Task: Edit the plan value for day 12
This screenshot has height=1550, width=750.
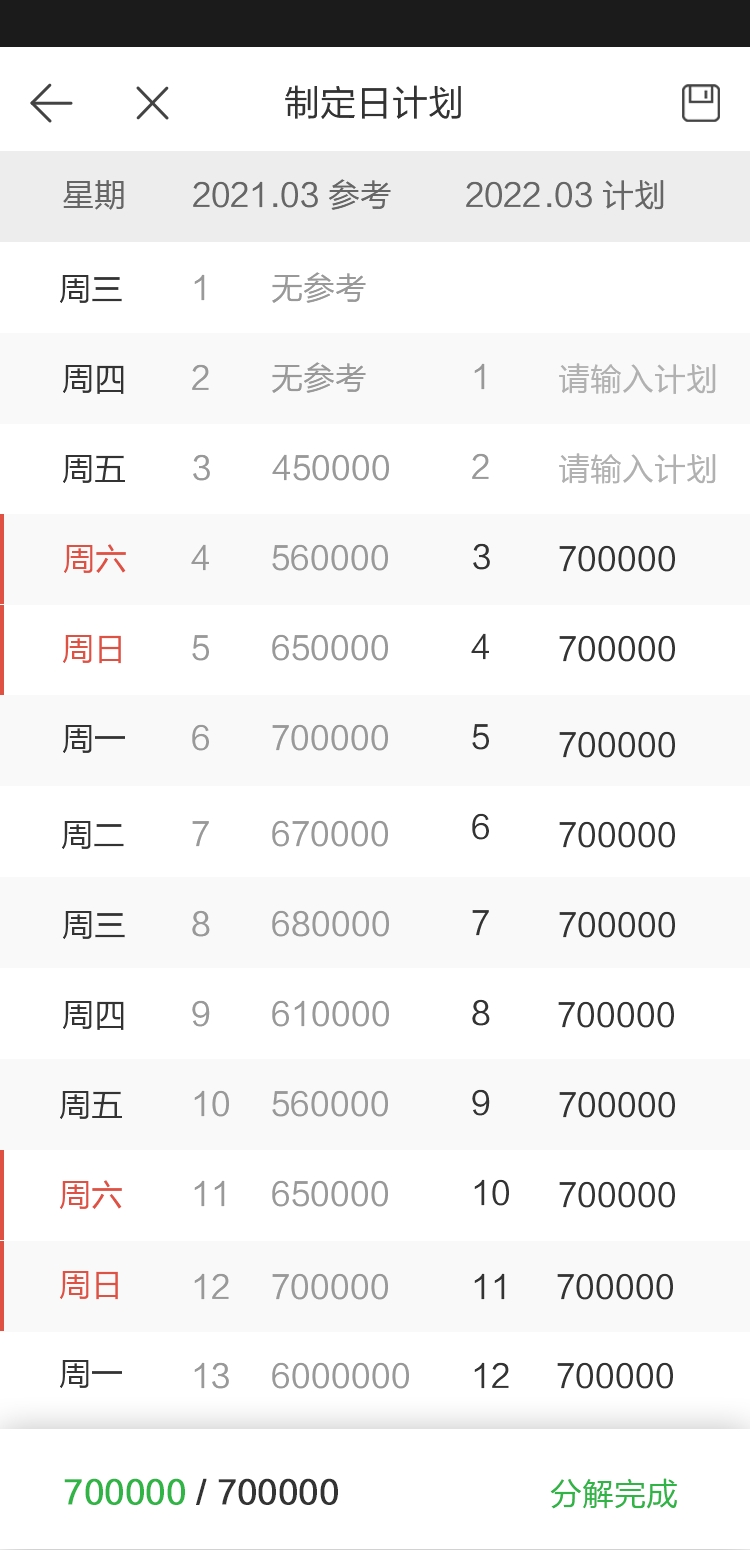Action: click(615, 1377)
